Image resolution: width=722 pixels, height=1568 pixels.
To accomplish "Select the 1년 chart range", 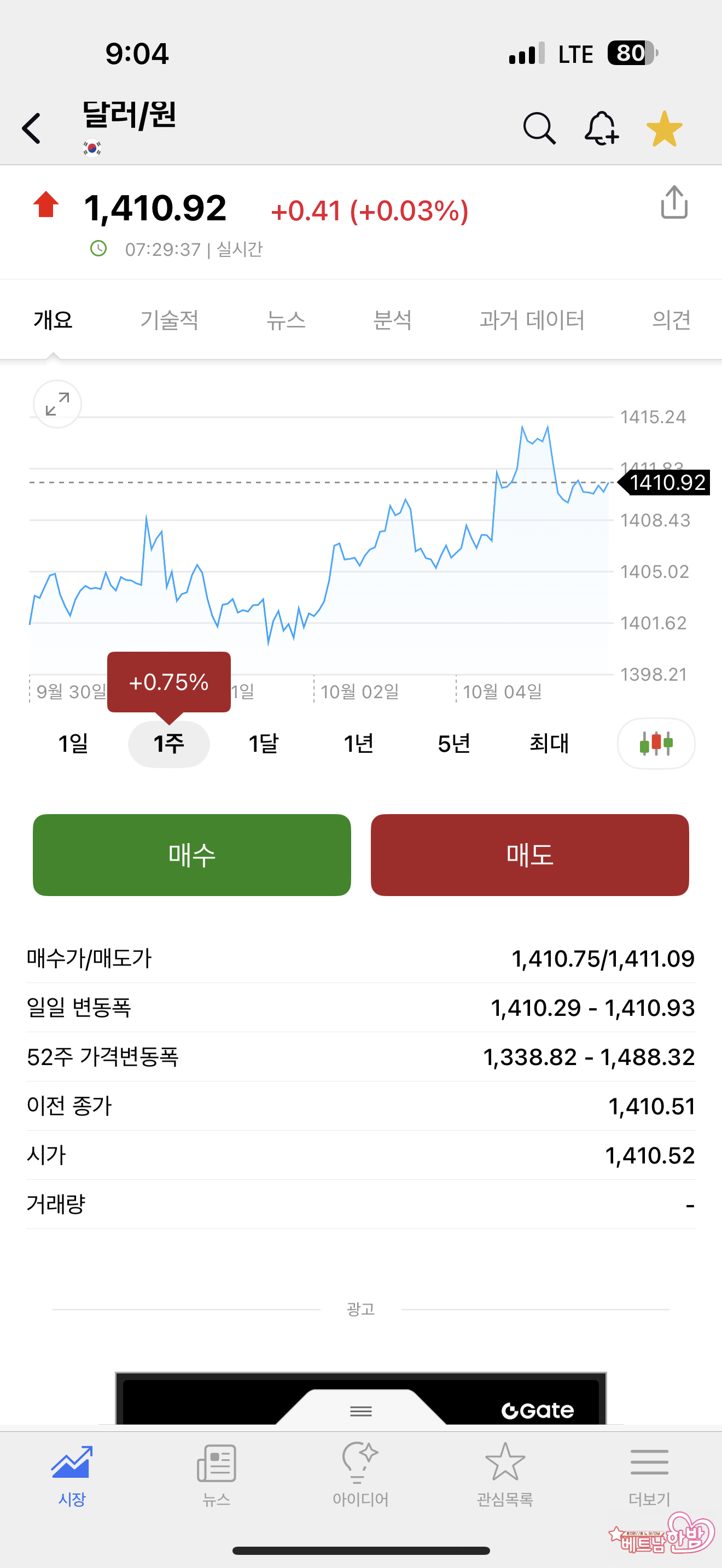I will click(x=359, y=743).
